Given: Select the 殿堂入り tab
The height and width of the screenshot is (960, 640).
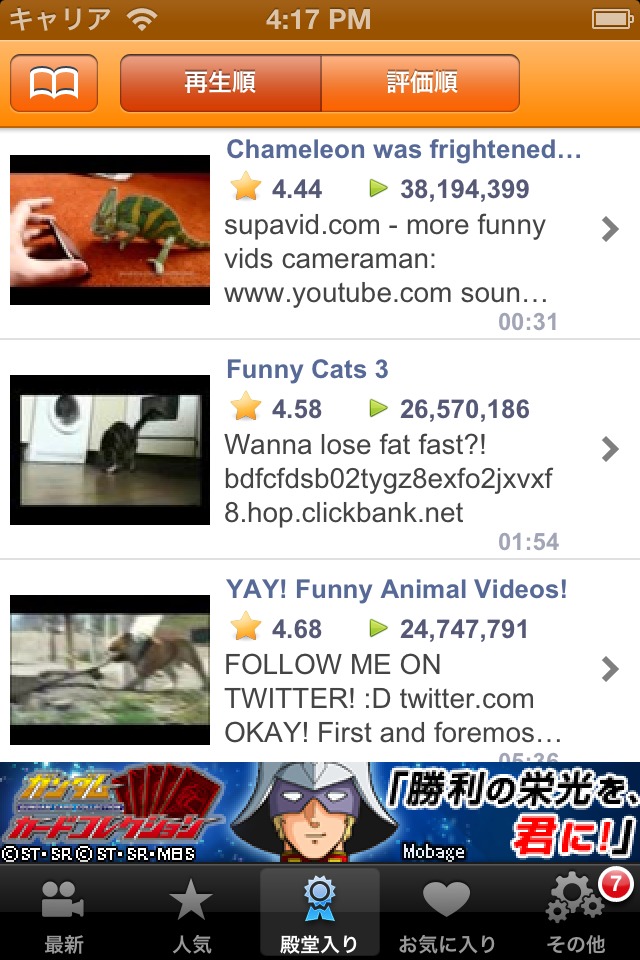Looking at the screenshot, I should tap(319, 912).
